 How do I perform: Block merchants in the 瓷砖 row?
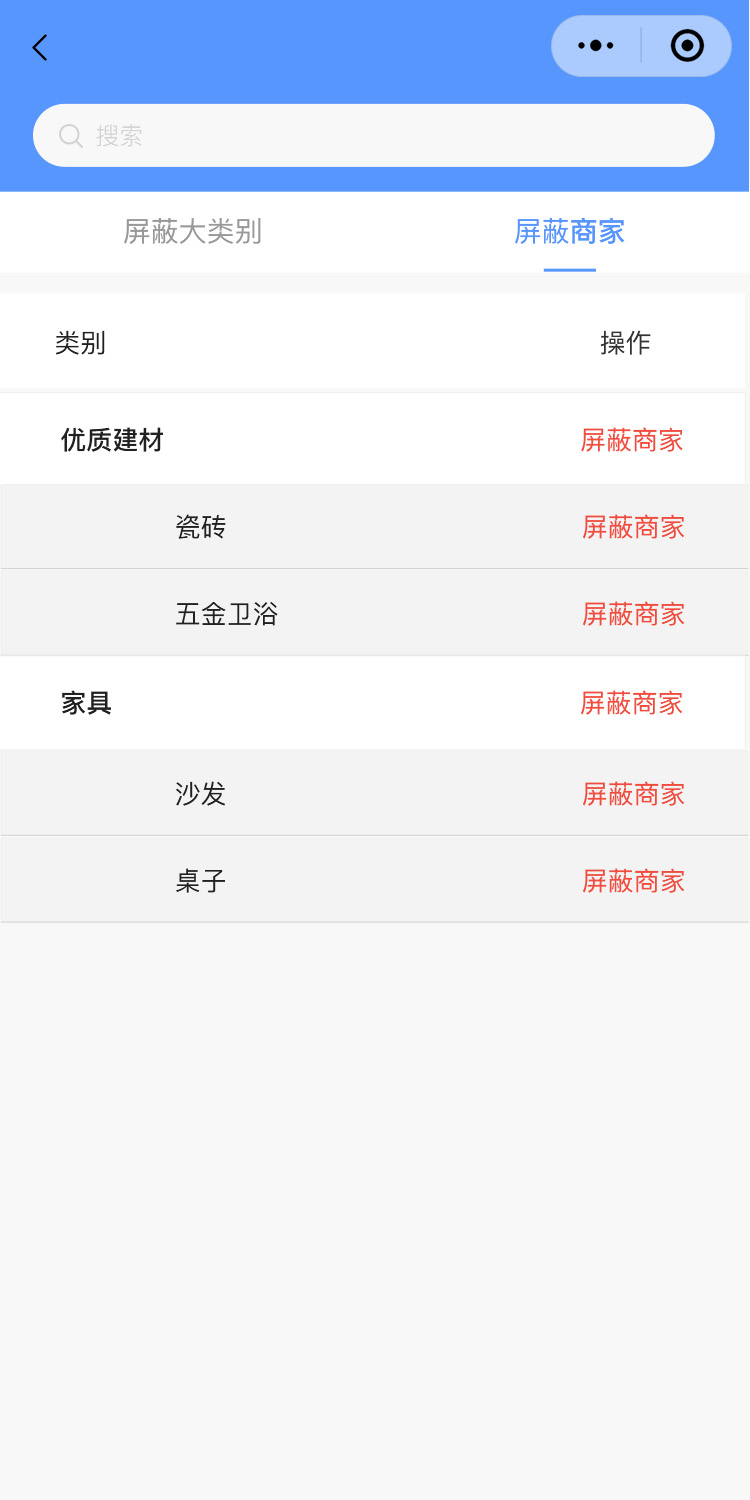tap(633, 527)
